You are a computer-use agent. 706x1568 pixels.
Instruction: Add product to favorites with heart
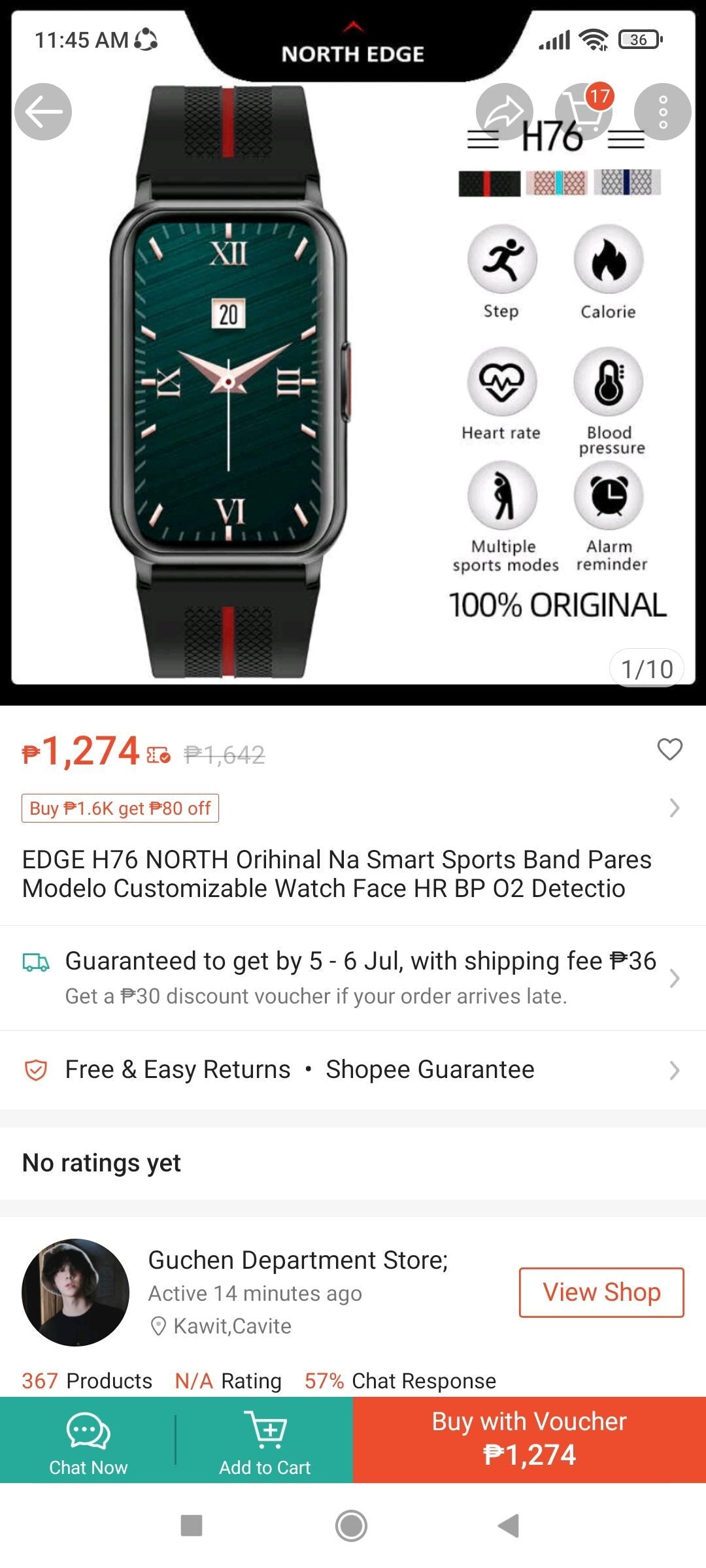669,749
